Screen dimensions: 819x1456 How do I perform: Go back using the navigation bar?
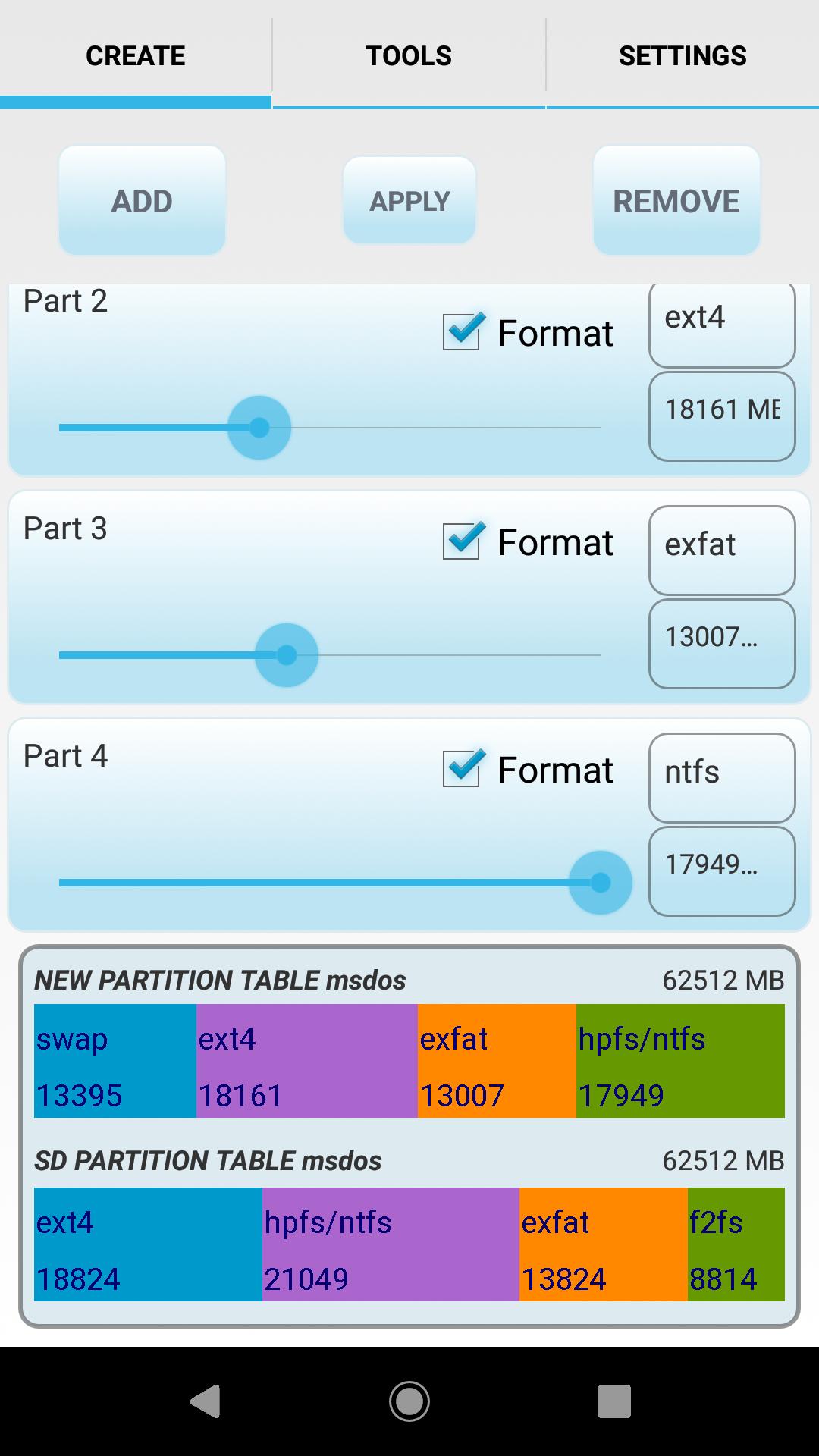coord(205,1401)
